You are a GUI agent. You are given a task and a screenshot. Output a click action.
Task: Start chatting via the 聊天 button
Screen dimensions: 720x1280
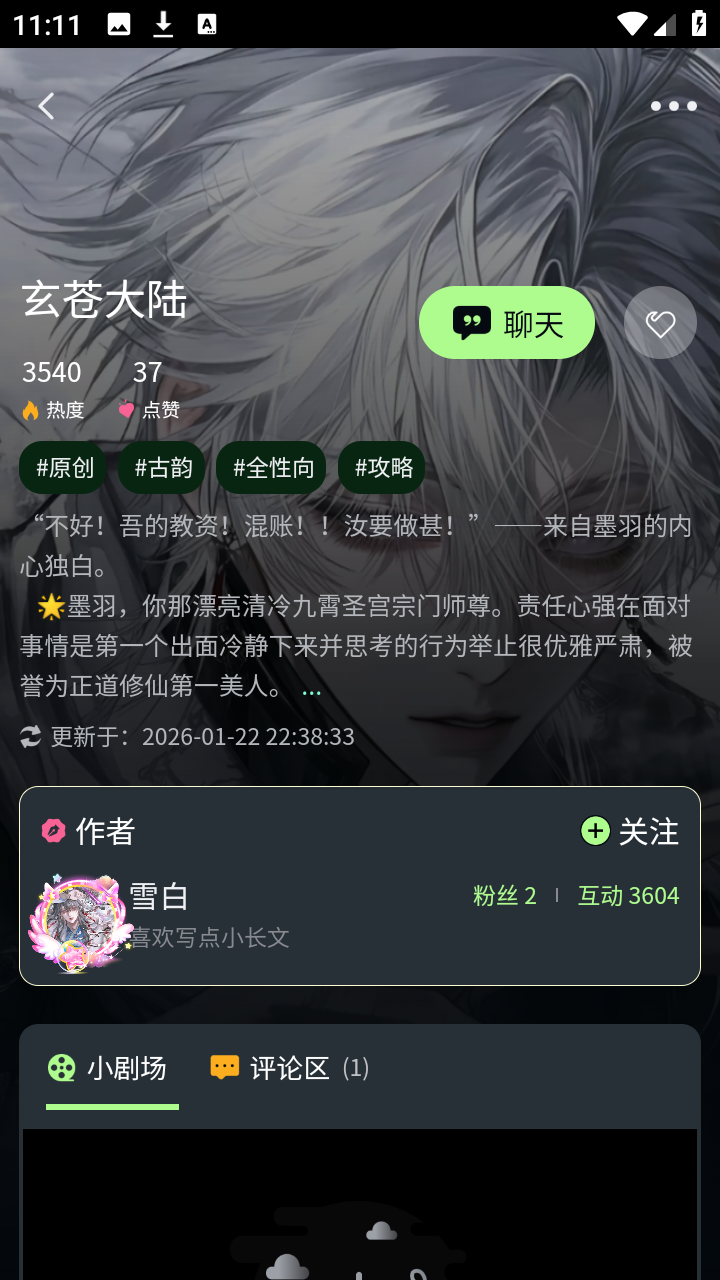click(x=507, y=323)
